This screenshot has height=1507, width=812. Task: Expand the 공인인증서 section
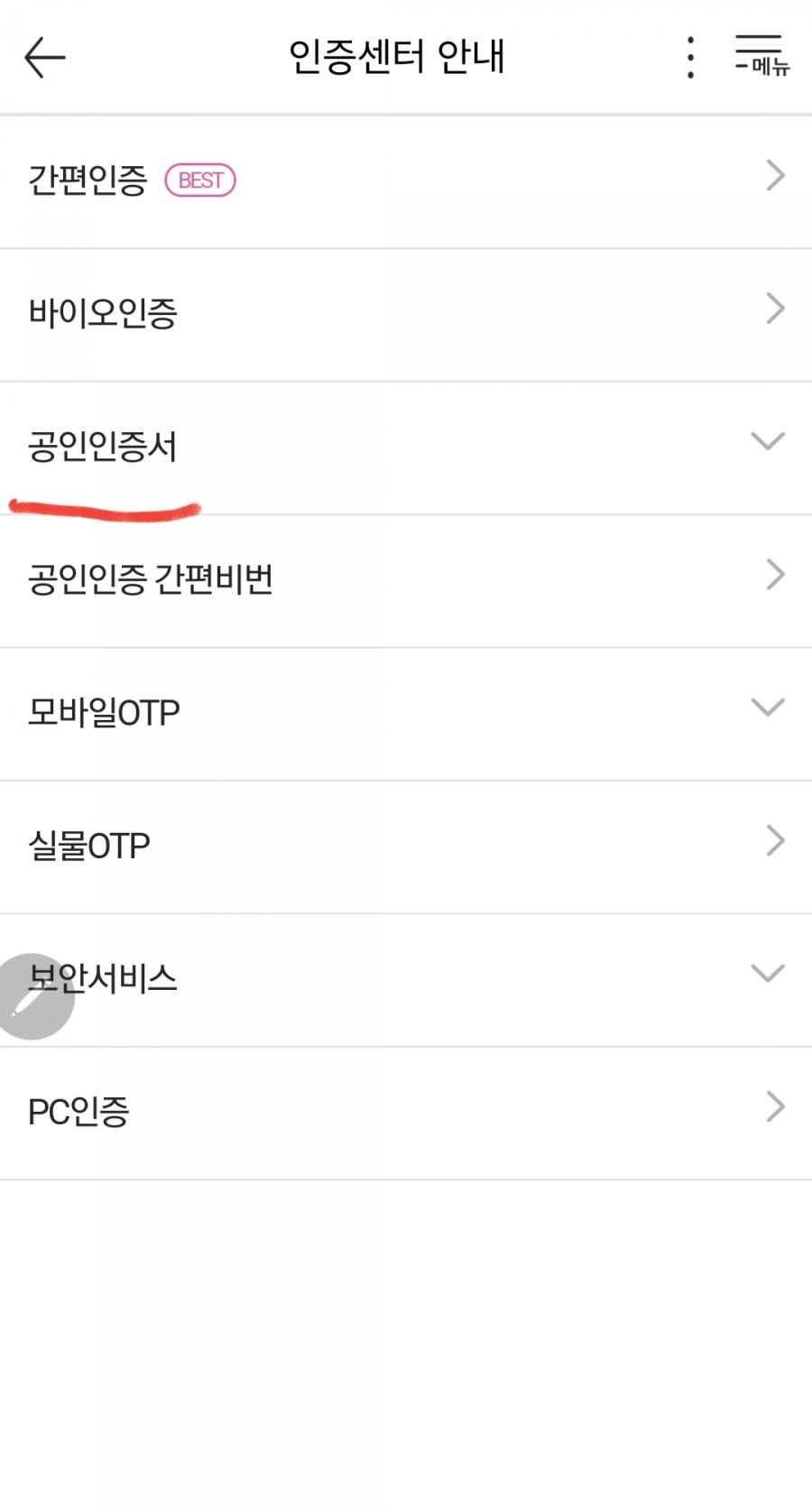coord(768,441)
